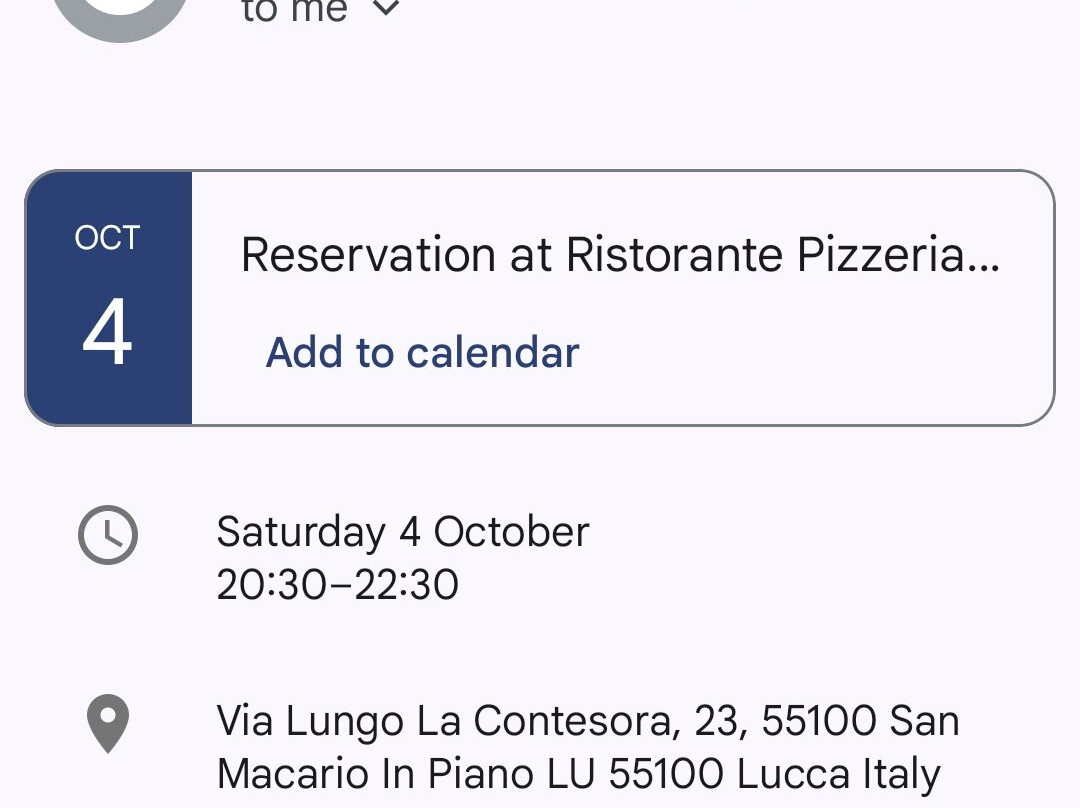Open the Ristorante Pizzeria reservation card
Viewport: 1080px width, 808px height.
620,256
